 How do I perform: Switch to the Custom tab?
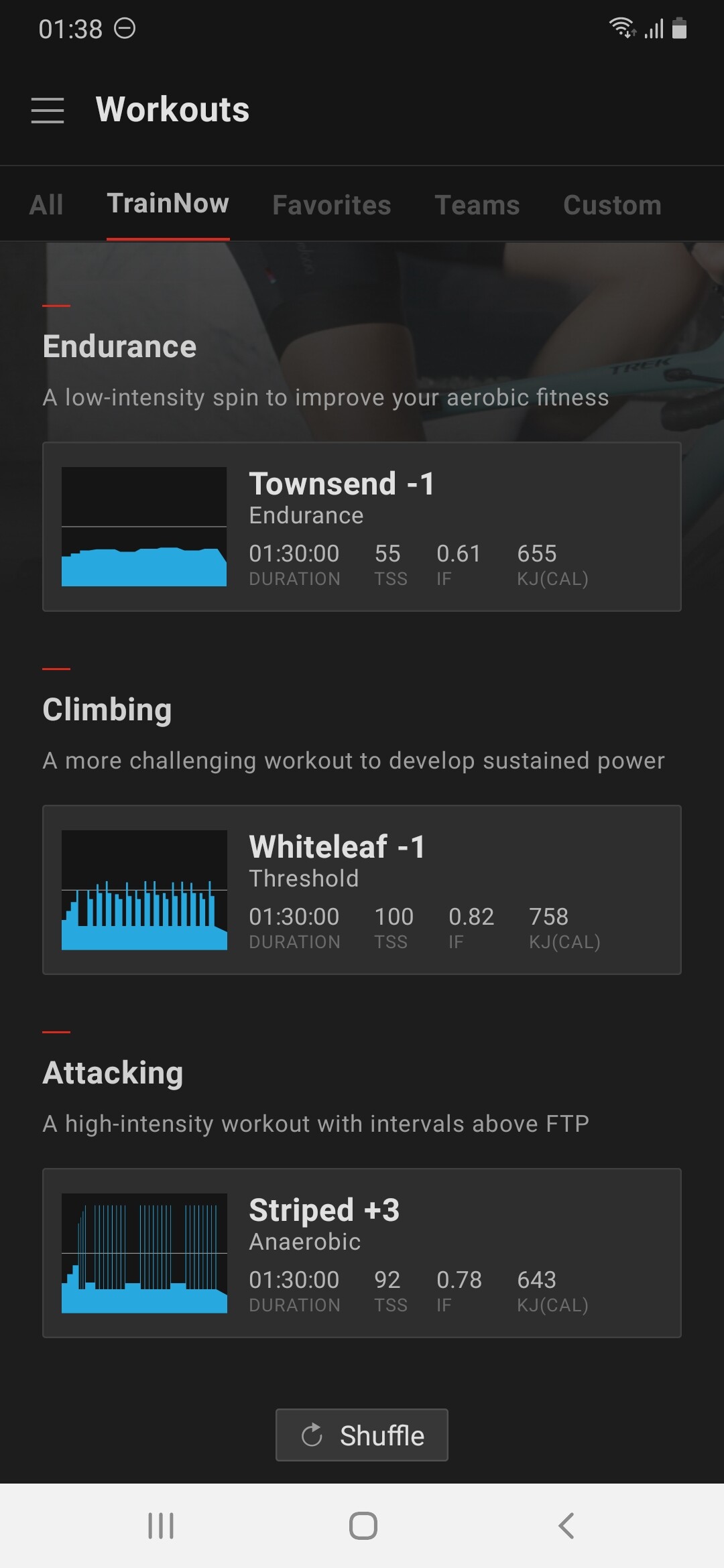click(x=612, y=204)
